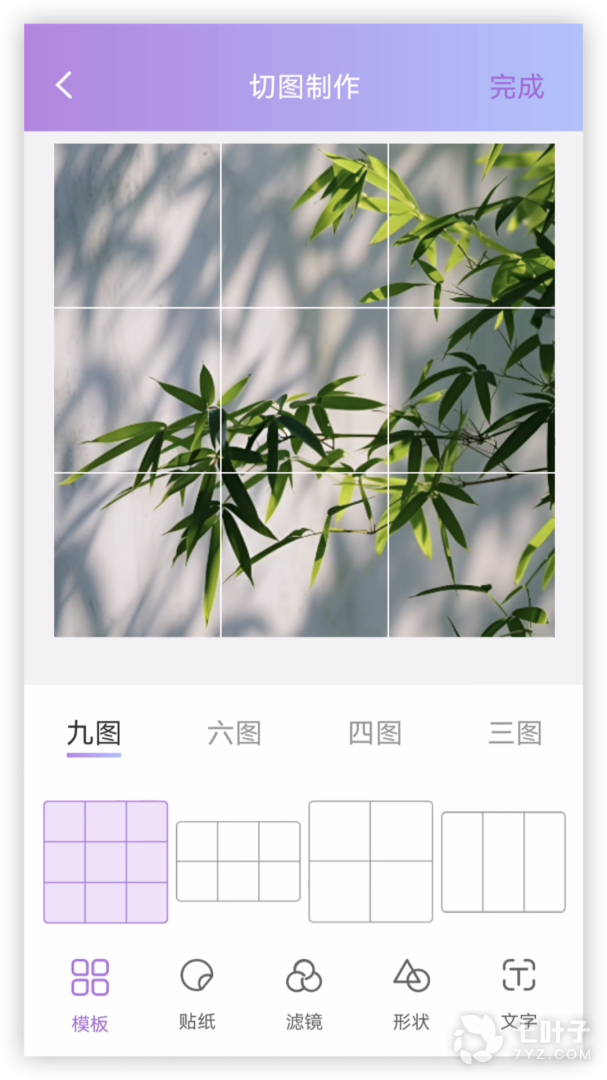Open the 模板 tool
Image resolution: width=607 pixels, height=1080 pixels.
pyautogui.click(x=90, y=995)
